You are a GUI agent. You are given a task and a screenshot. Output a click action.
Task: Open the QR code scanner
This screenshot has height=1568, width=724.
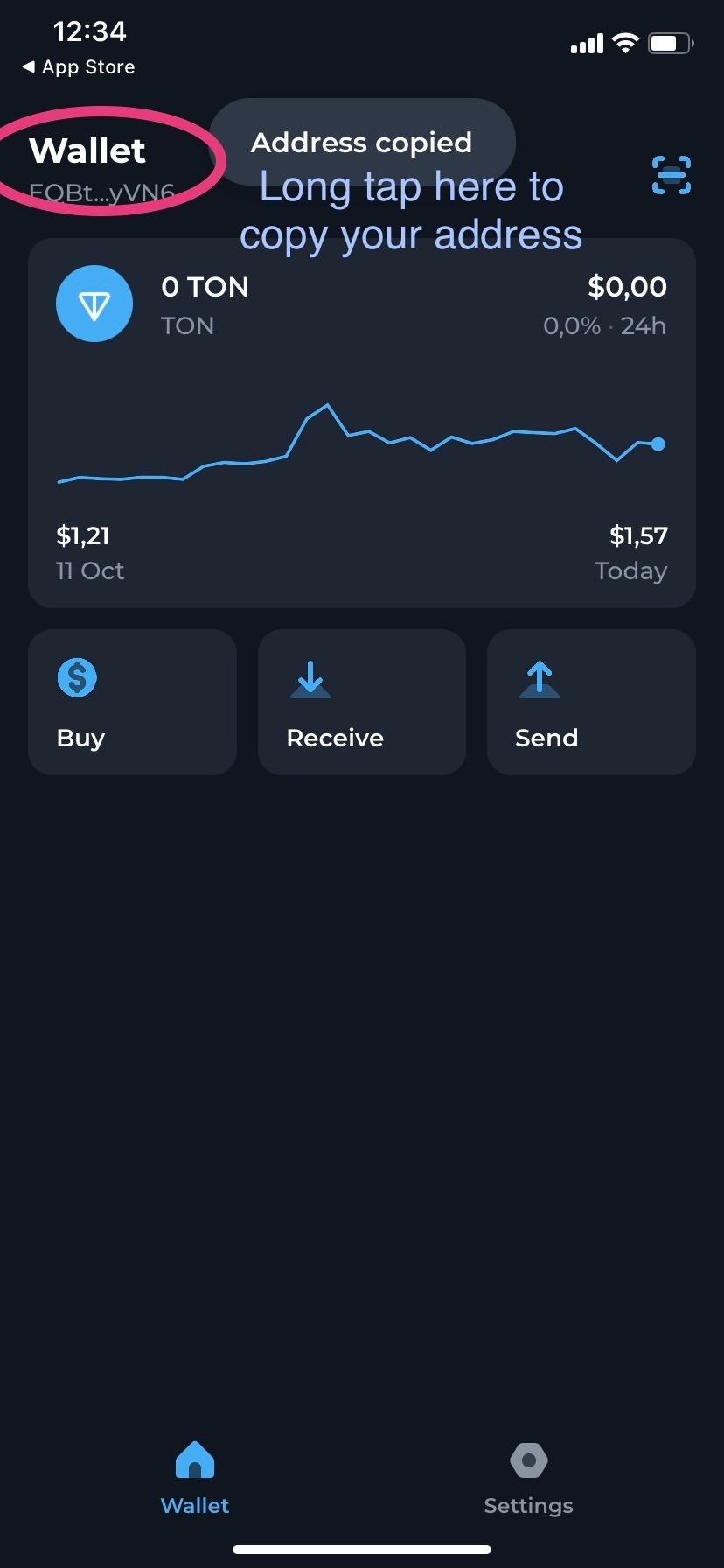[671, 175]
